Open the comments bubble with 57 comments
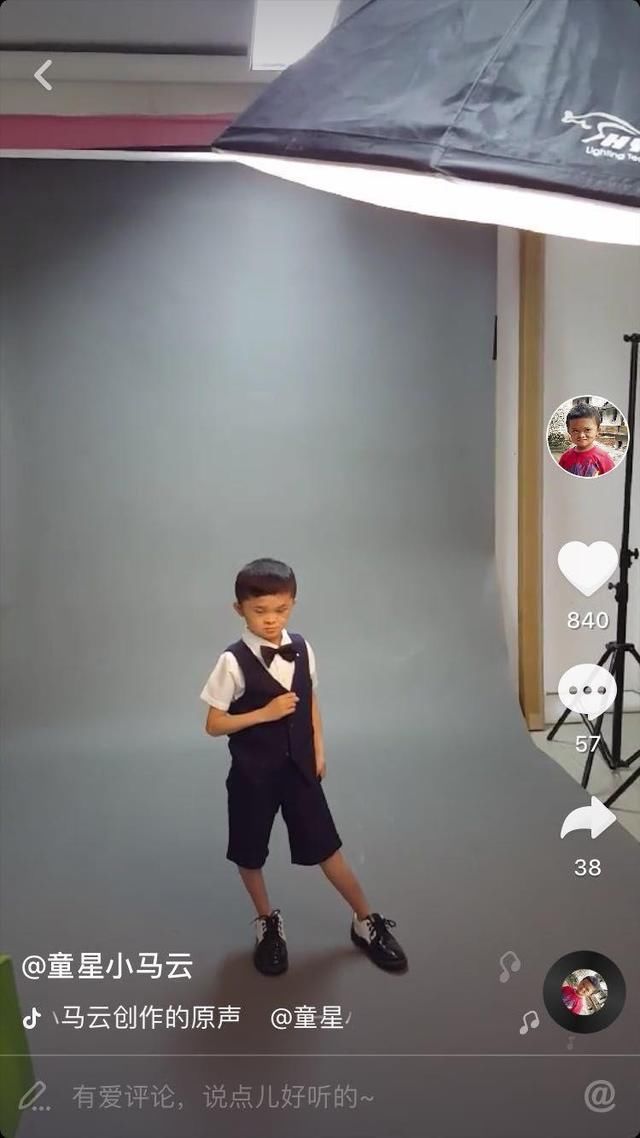This screenshot has height=1138, width=640. click(587, 692)
